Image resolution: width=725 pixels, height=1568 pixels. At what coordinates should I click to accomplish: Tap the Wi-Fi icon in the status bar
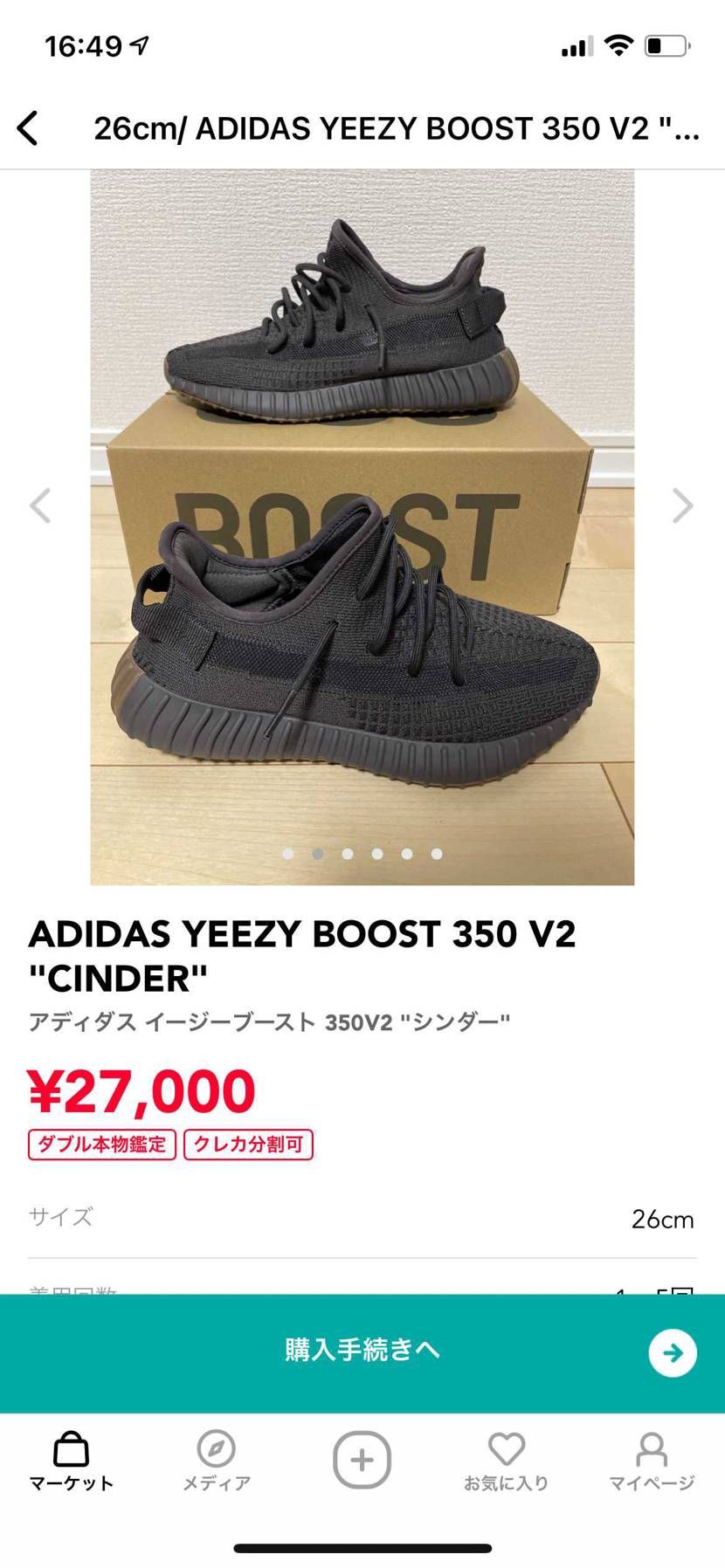tap(617, 45)
